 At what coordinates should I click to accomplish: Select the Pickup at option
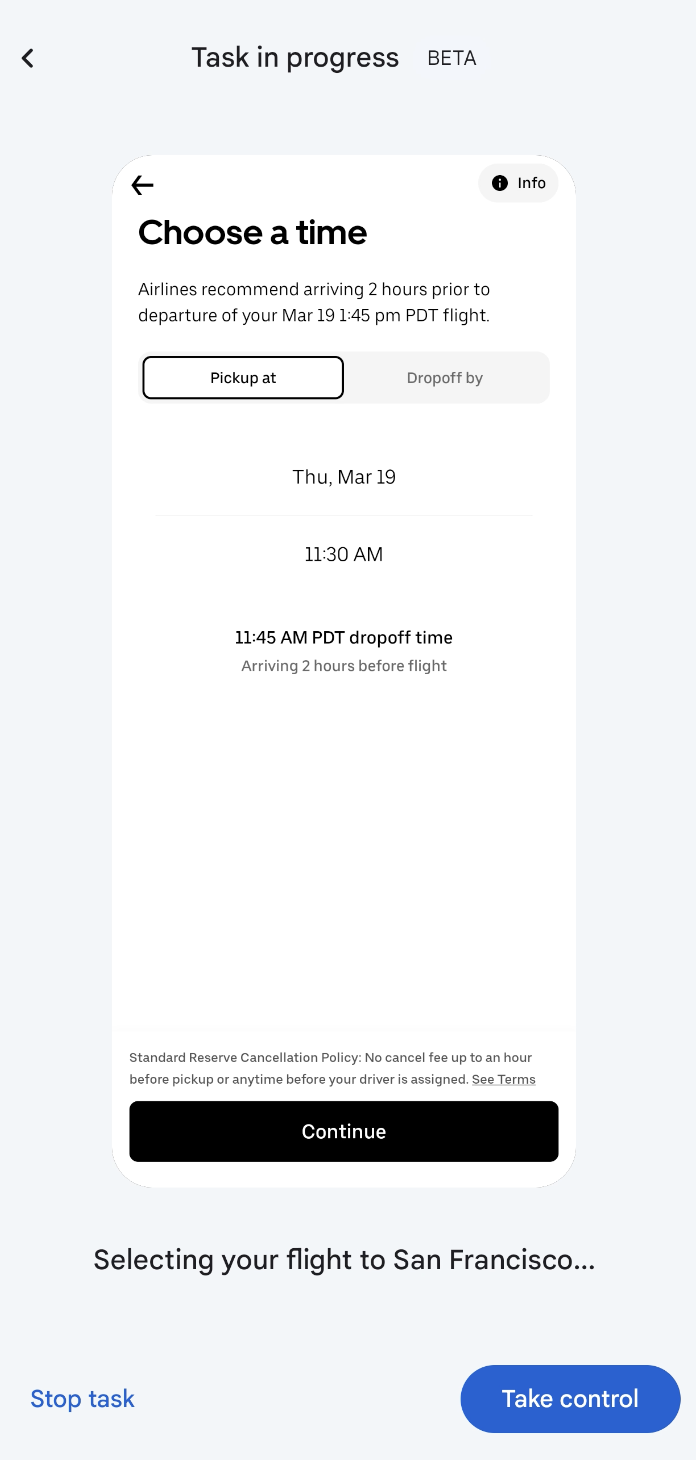(243, 378)
